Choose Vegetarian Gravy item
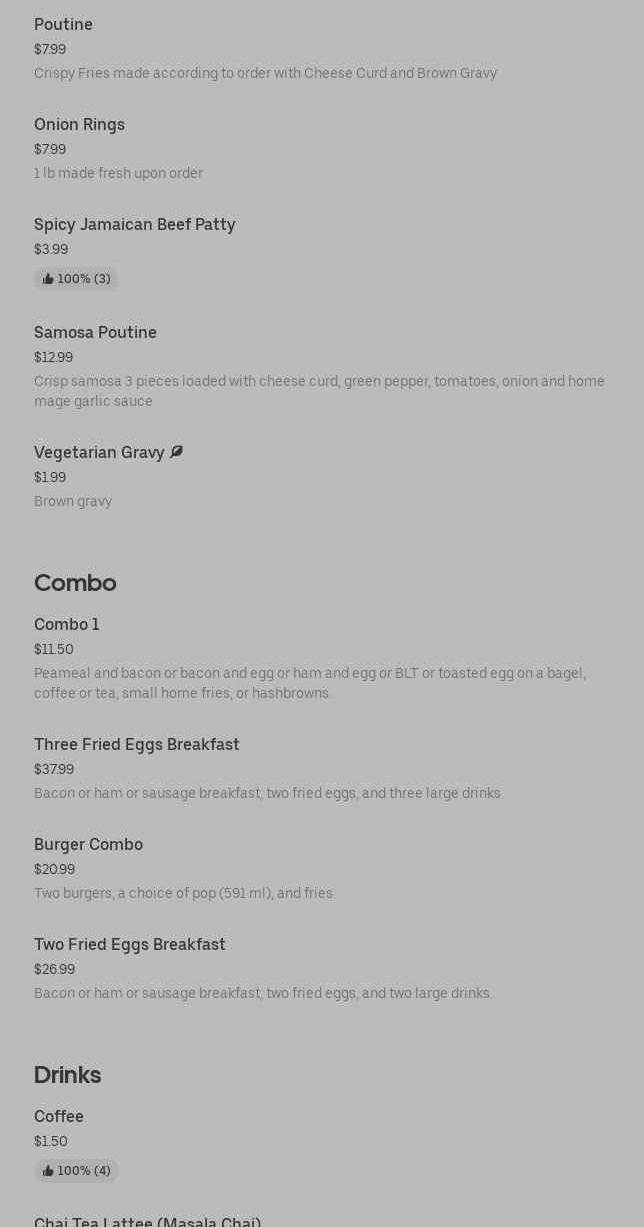The height and width of the screenshot is (1227, 644). click(x=99, y=452)
